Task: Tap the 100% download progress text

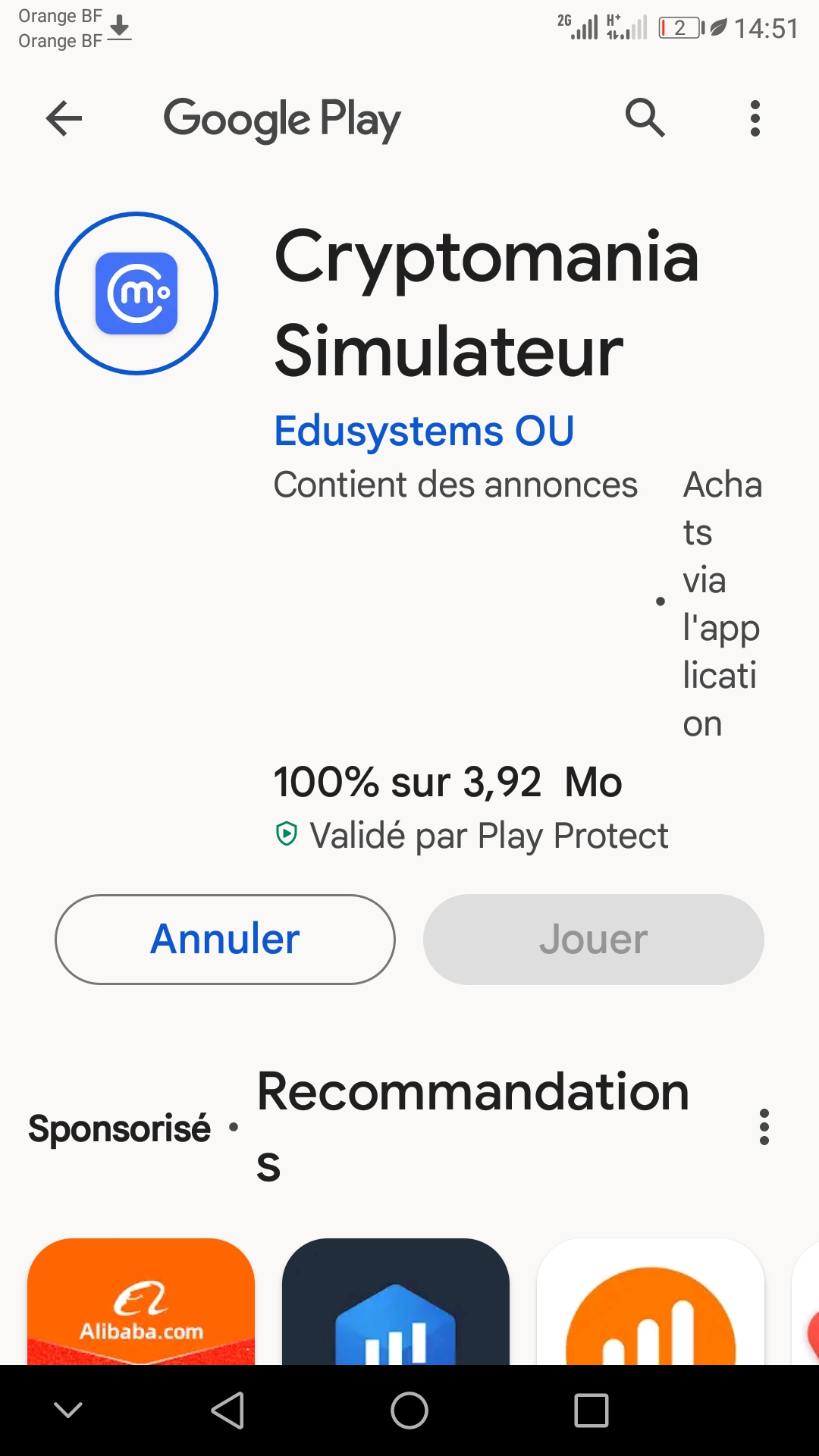Action: 447,782
